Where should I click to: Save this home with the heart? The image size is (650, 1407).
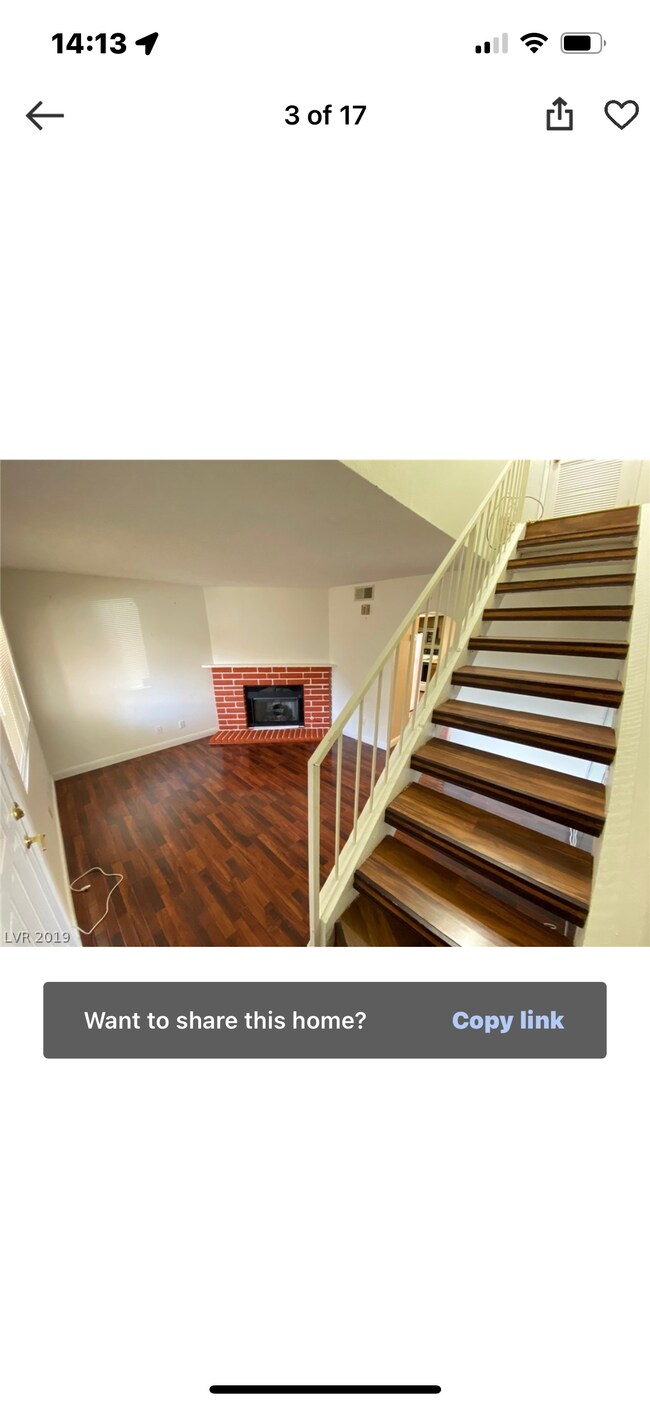(621, 115)
